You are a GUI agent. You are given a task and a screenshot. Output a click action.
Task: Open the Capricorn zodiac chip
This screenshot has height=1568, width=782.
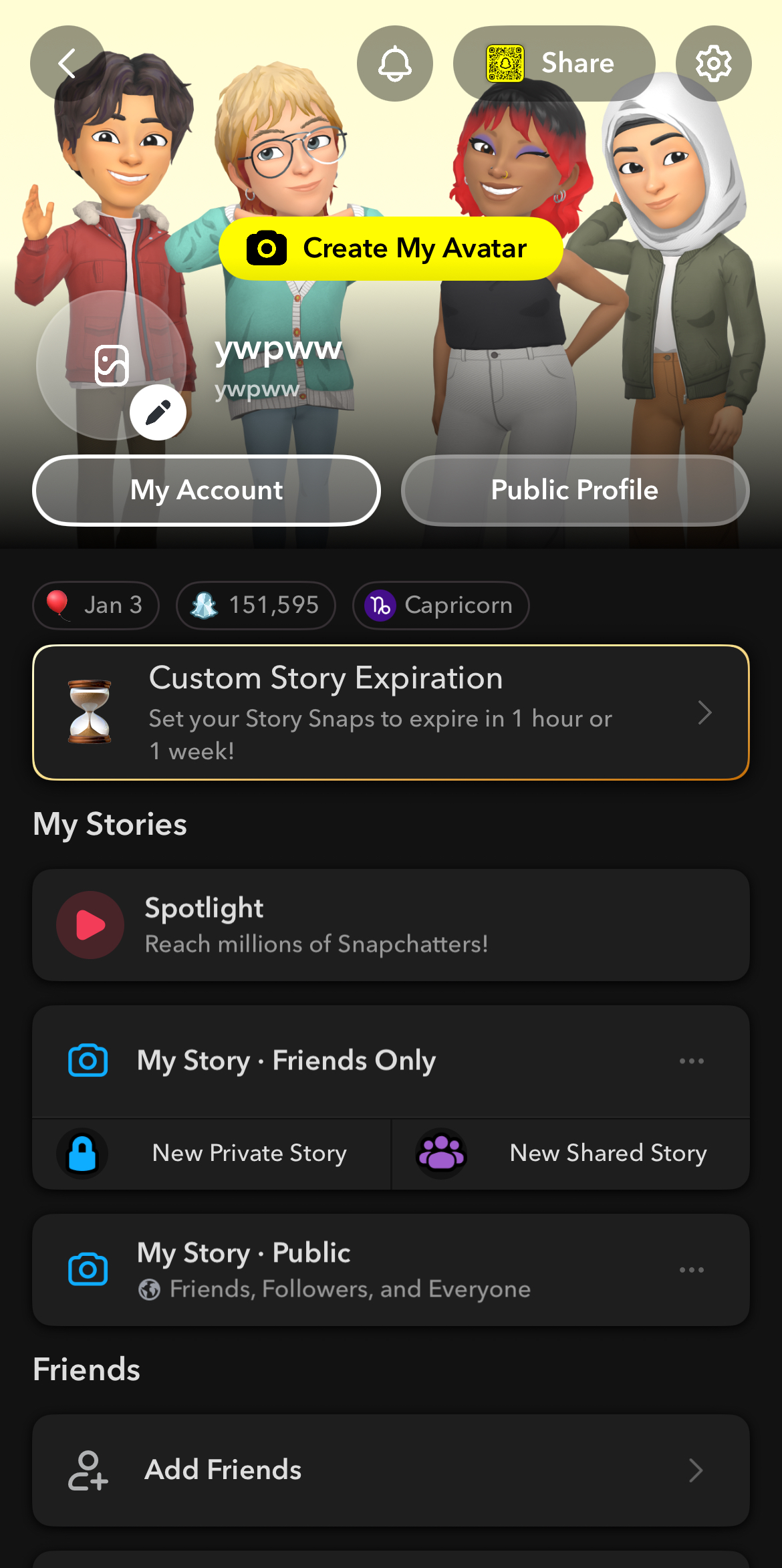tap(440, 606)
